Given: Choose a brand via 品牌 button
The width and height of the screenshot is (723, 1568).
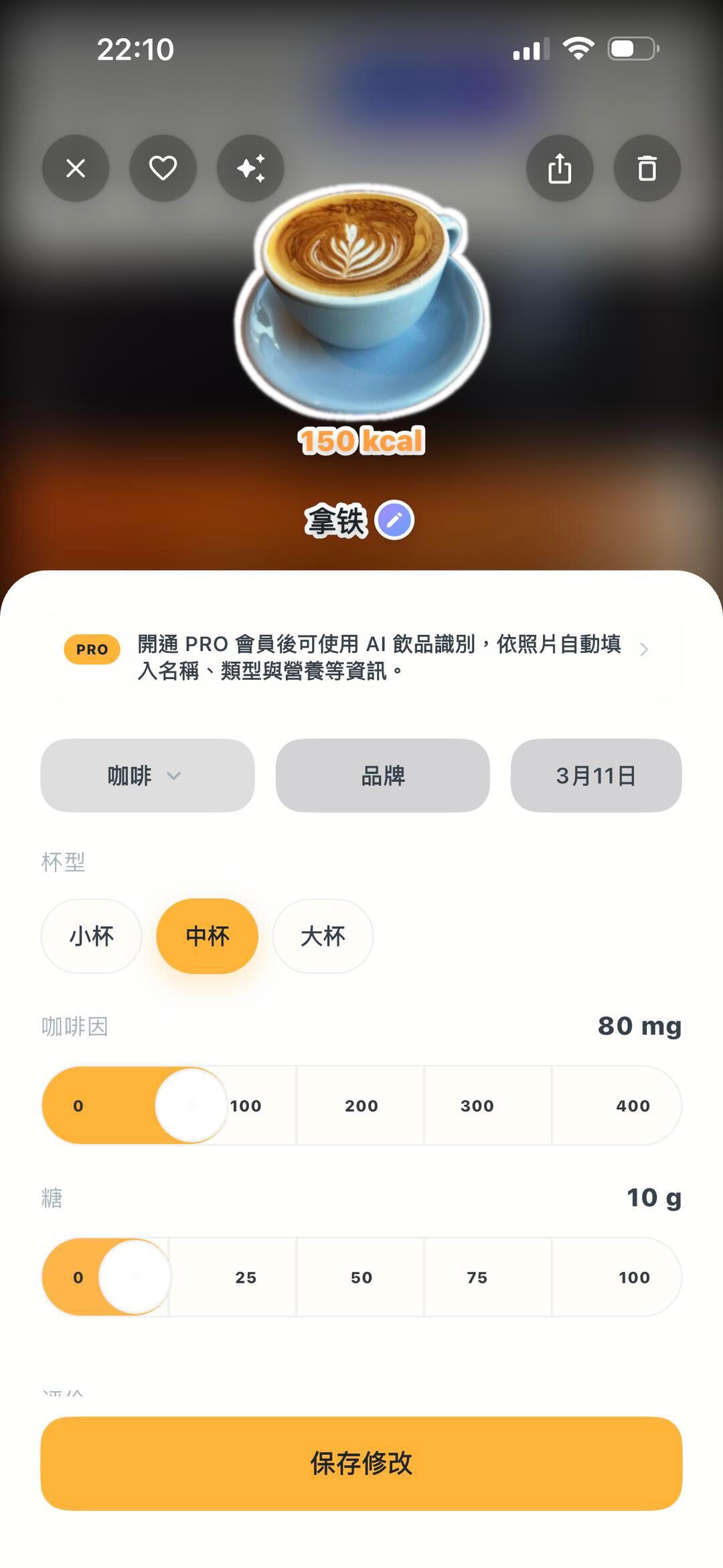Looking at the screenshot, I should point(382,776).
